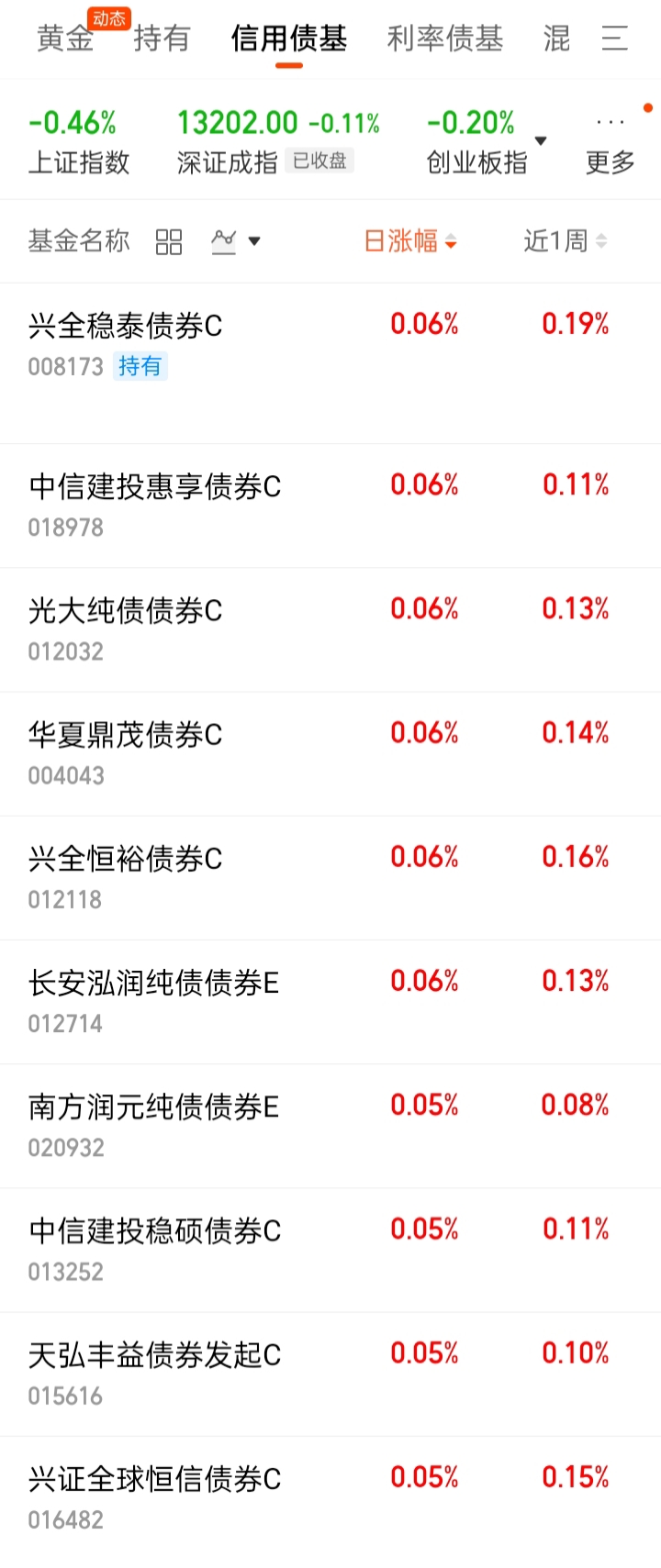Open the category list menu icon
Image resolution: width=661 pixels, height=1568 pixels.
pos(614,39)
